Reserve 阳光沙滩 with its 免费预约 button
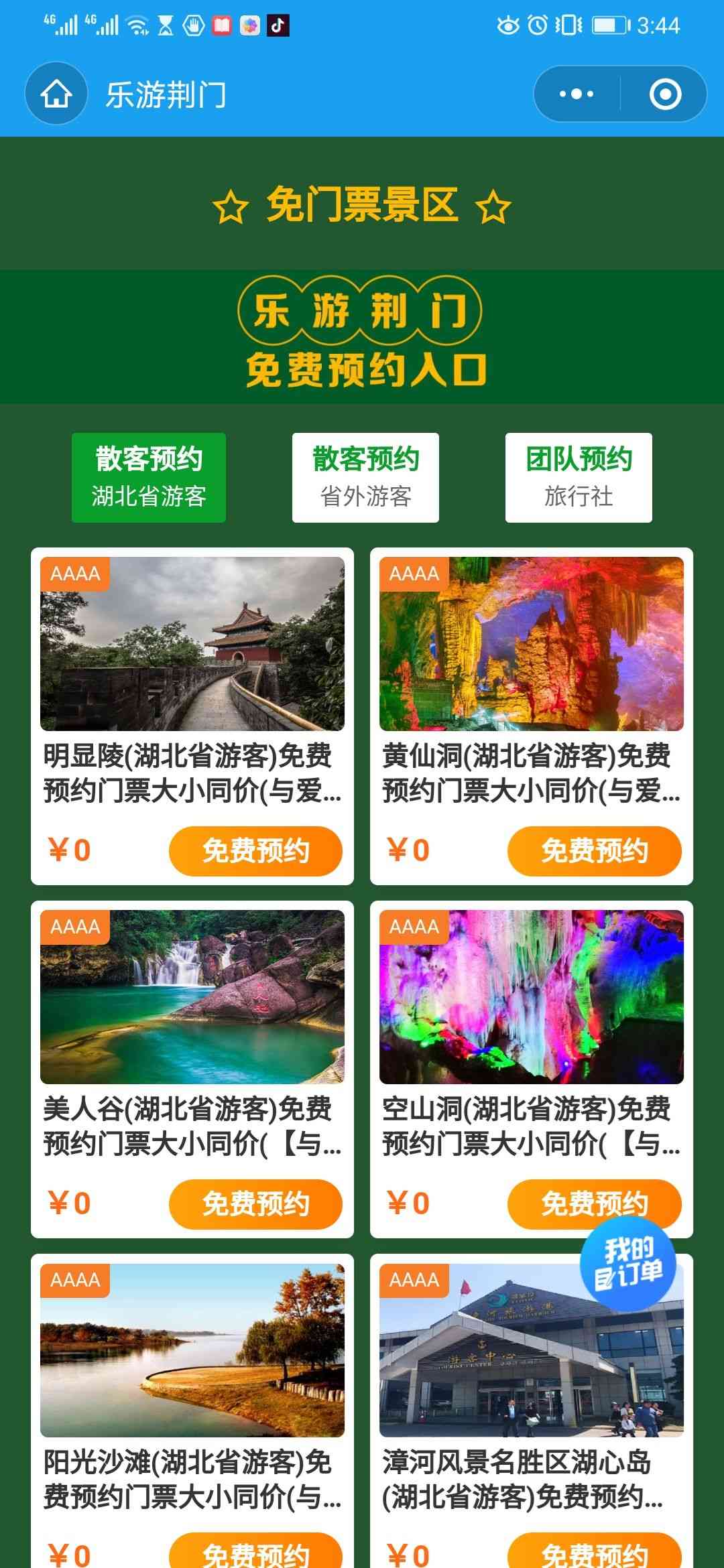The image size is (724, 1568). pos(255,1553)
